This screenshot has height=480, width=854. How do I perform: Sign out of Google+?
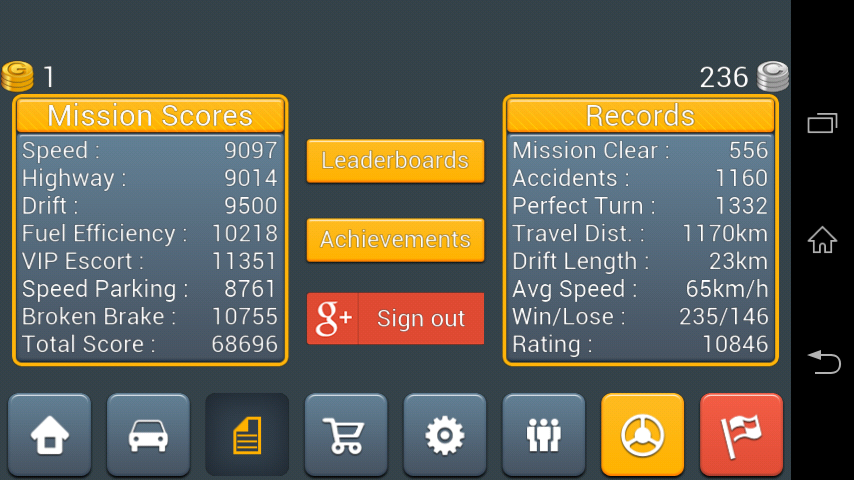[x=395, y=319]
